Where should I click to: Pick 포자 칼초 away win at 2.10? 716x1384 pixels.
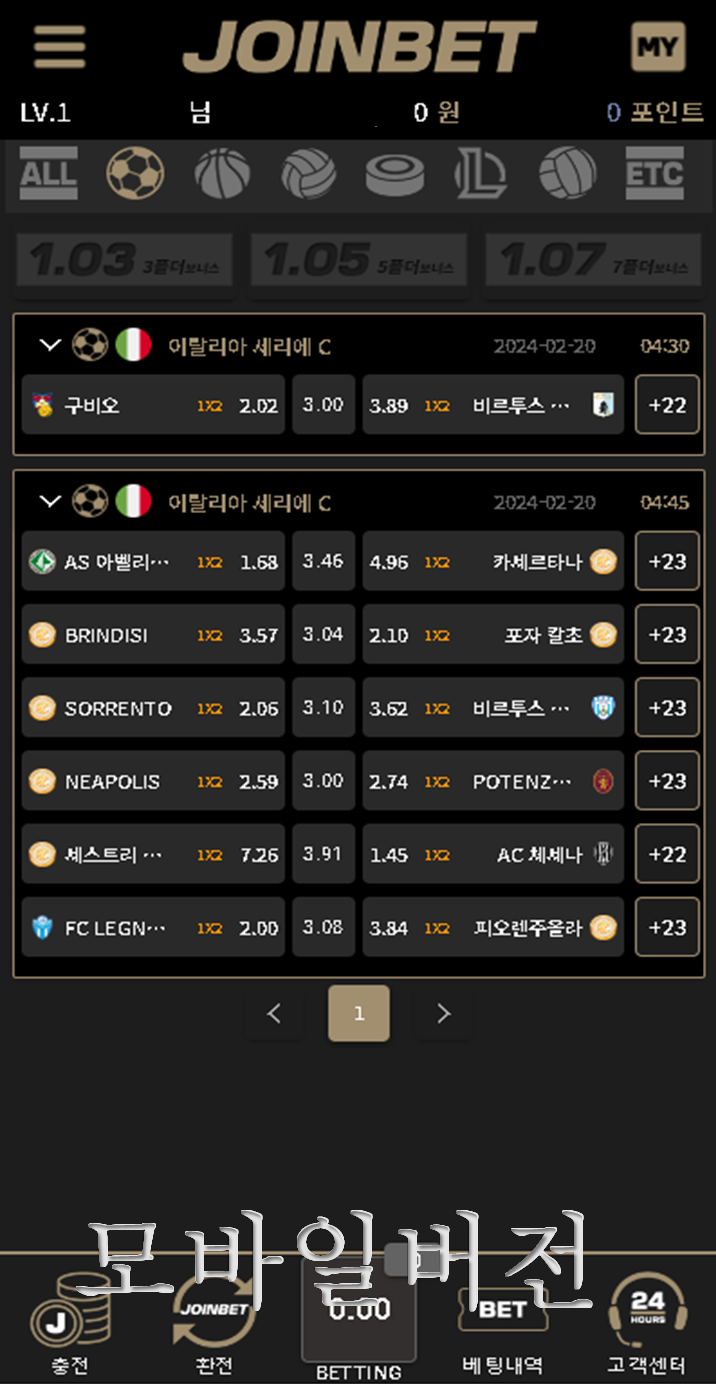coord(493,634)
